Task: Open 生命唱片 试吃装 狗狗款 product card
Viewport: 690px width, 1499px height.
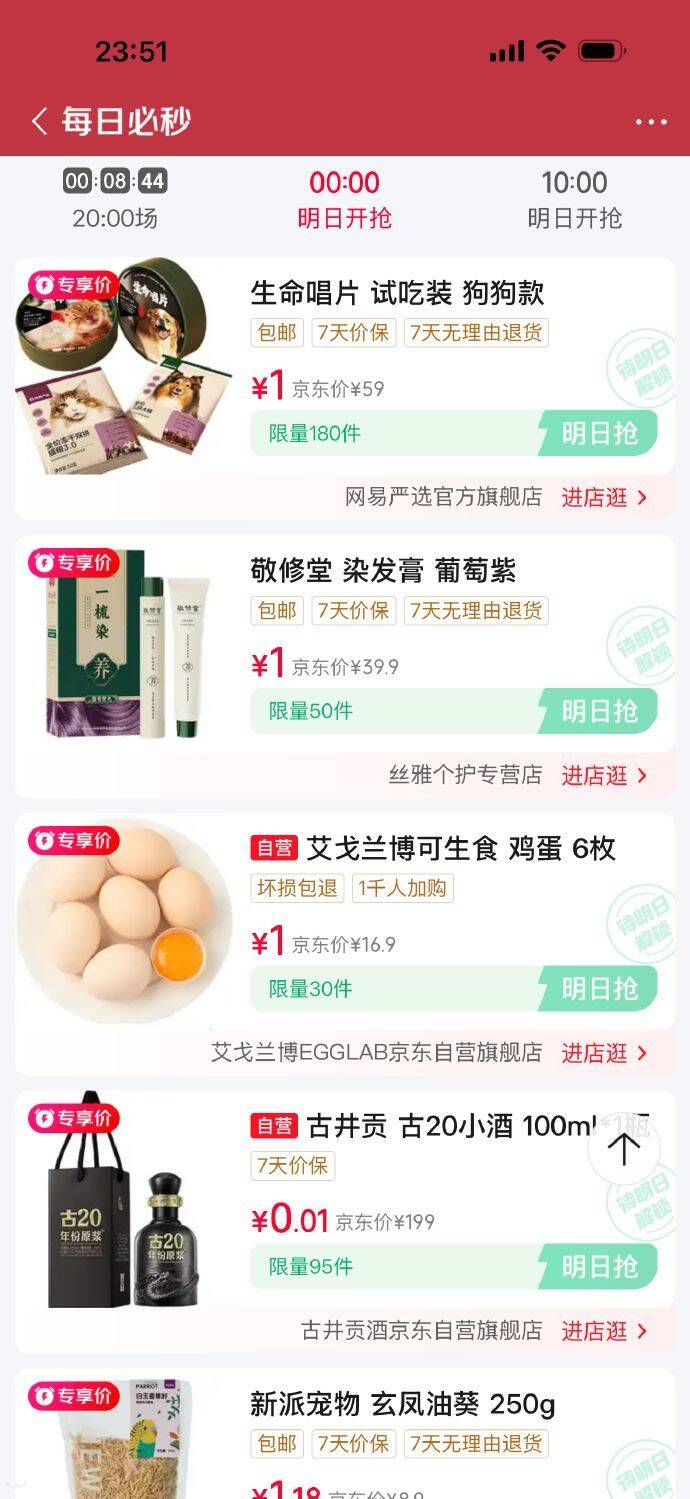Action: click(x=397, y=293)
